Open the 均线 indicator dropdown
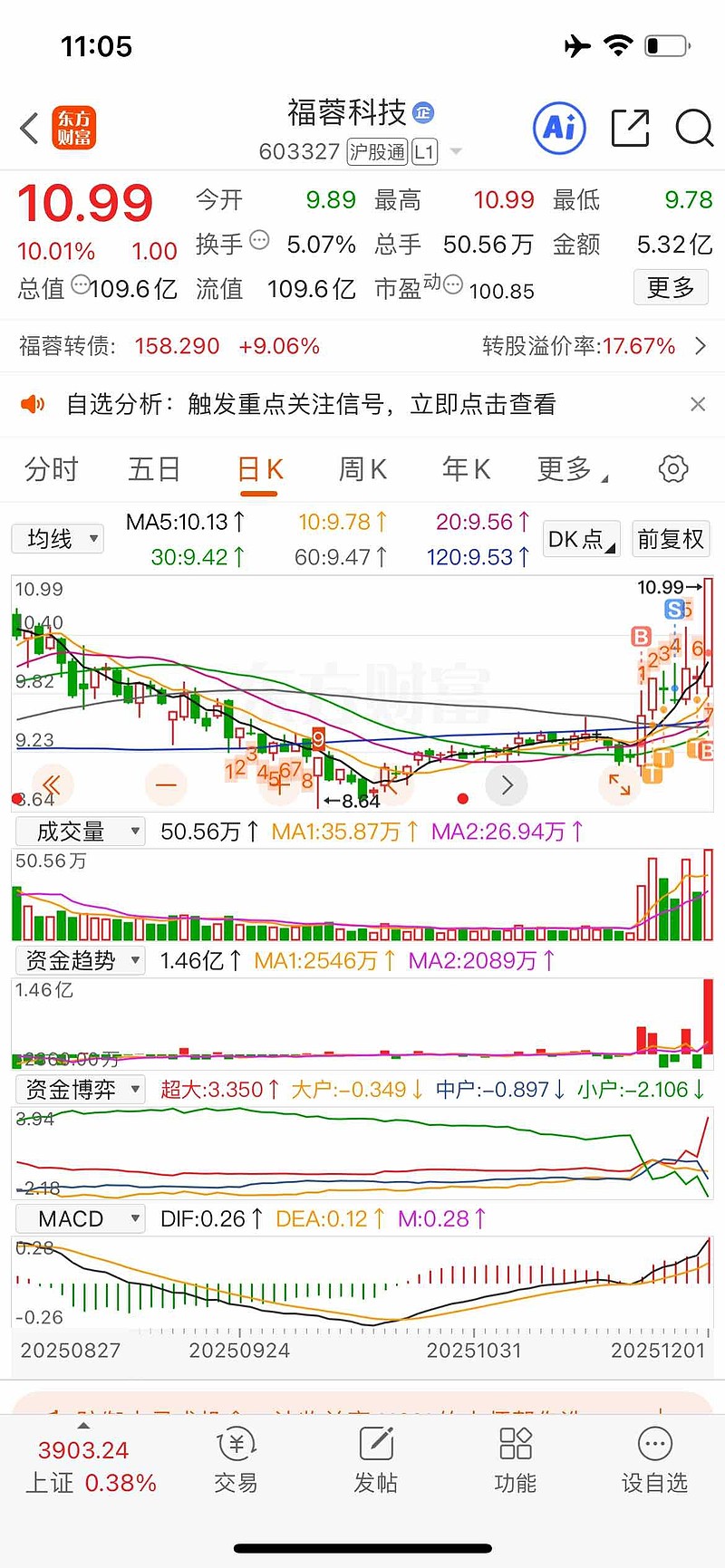The width and height of the screenshot is (725, 1568). (58, 540)
